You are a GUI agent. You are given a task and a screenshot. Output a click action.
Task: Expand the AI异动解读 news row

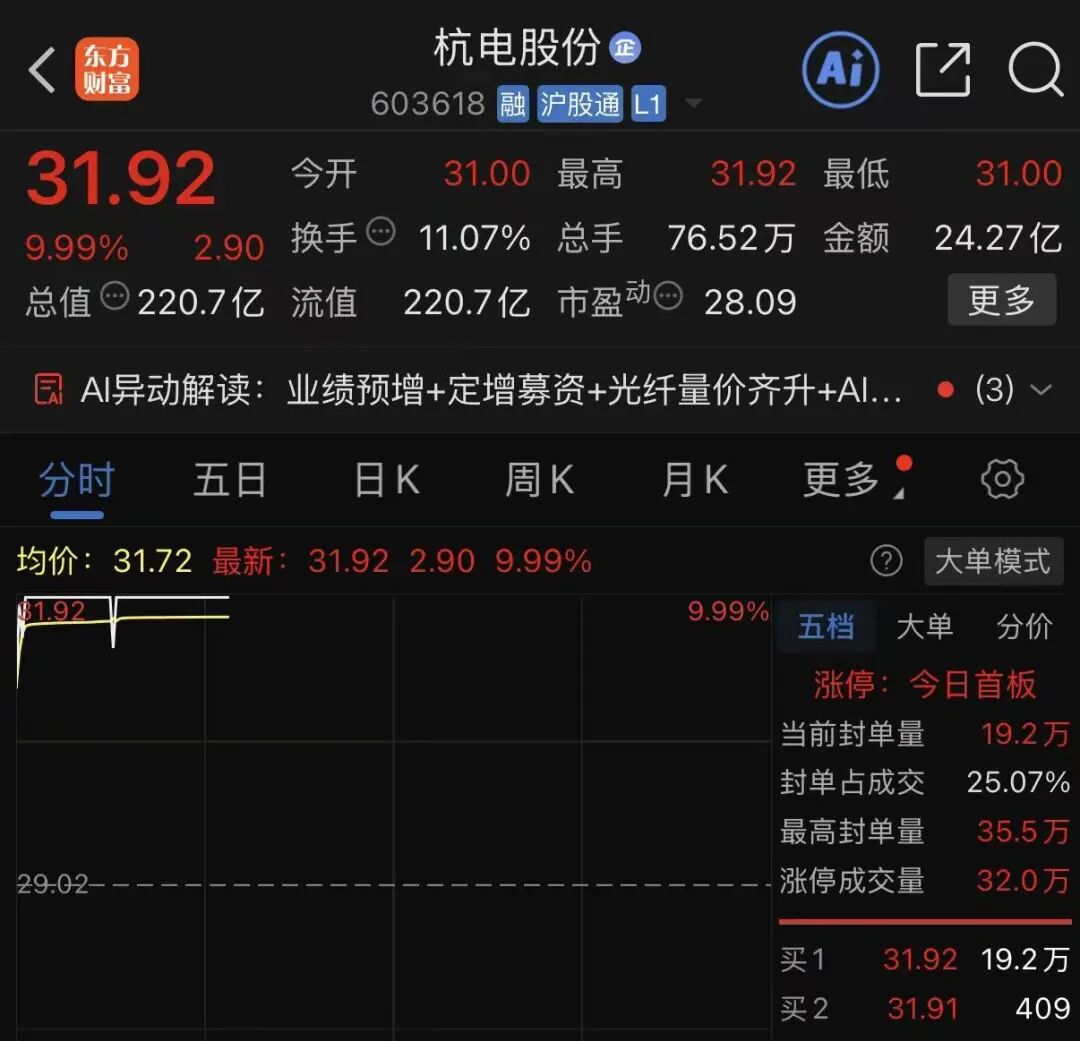[x=1040, y=390]
